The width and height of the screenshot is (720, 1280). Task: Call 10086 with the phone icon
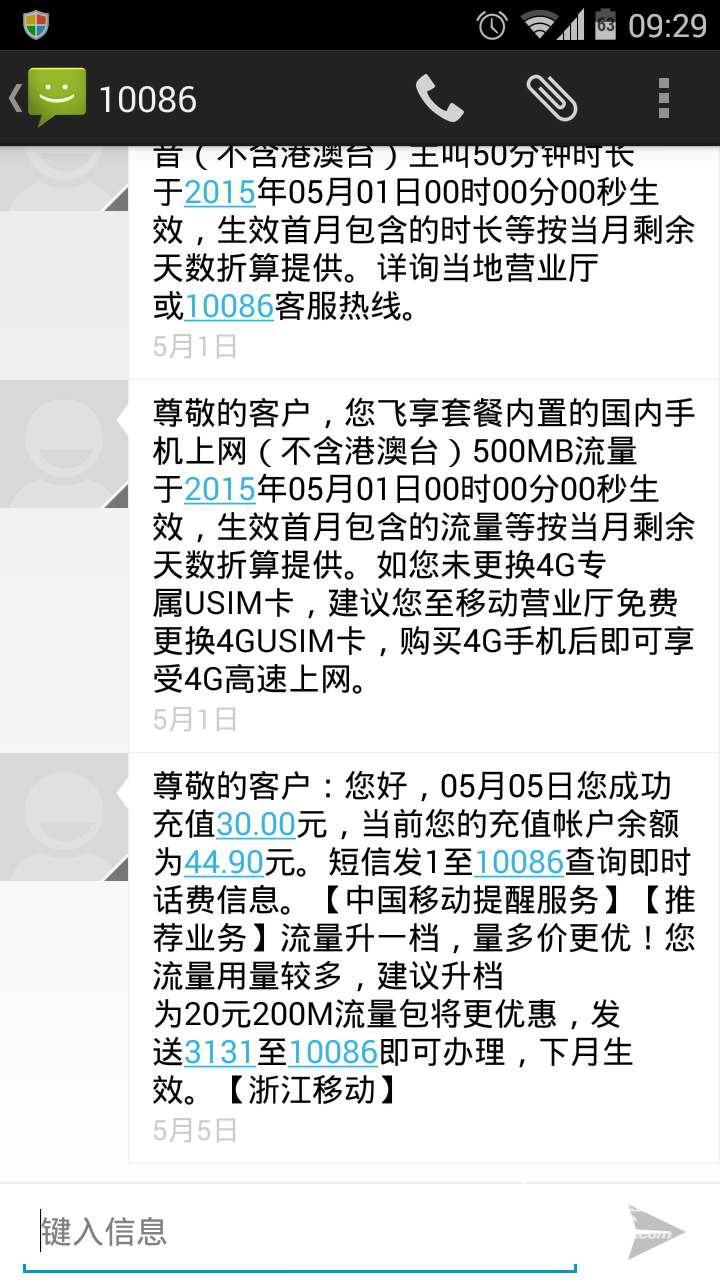(439, 98)
